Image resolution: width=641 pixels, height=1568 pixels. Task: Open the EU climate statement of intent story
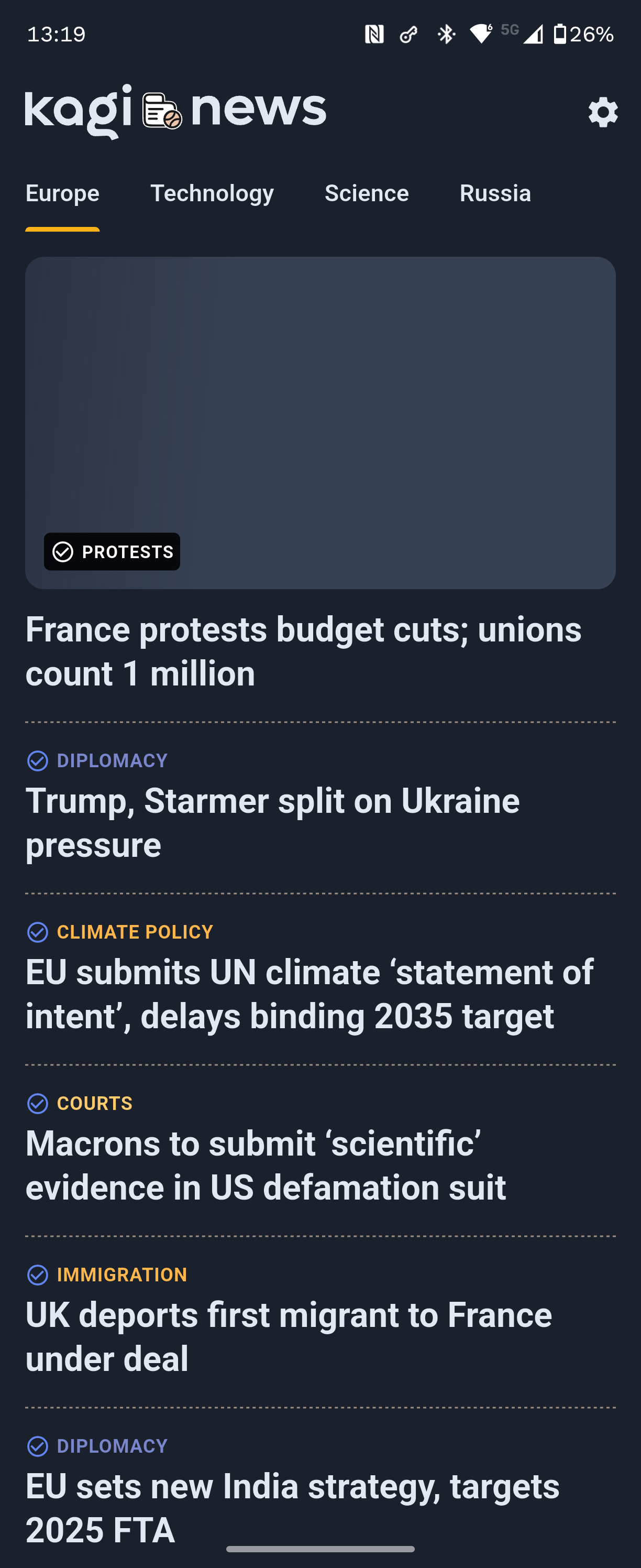(309, 994)
